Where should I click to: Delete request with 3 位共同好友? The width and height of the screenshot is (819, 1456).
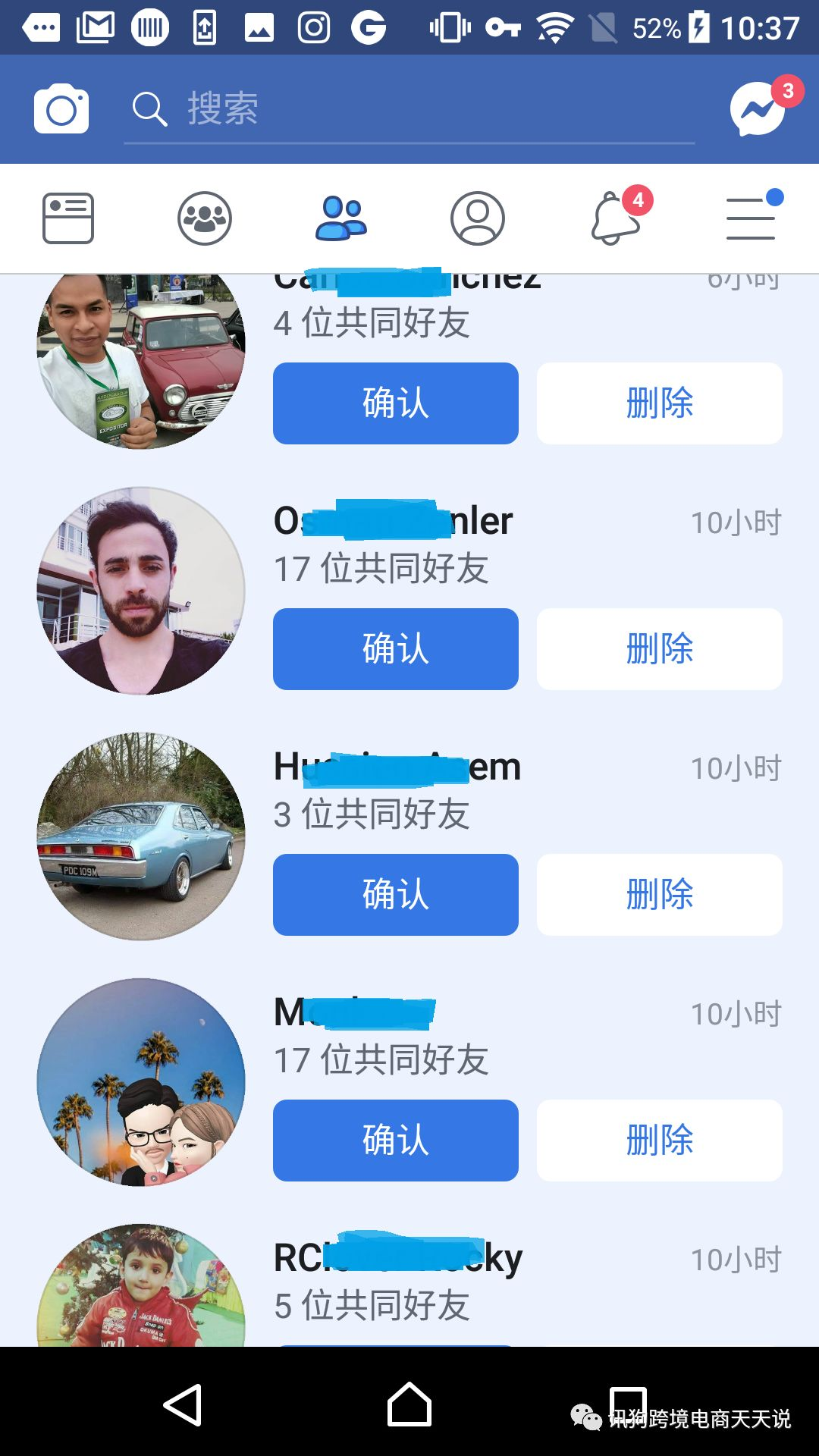[x=660, y=895]
